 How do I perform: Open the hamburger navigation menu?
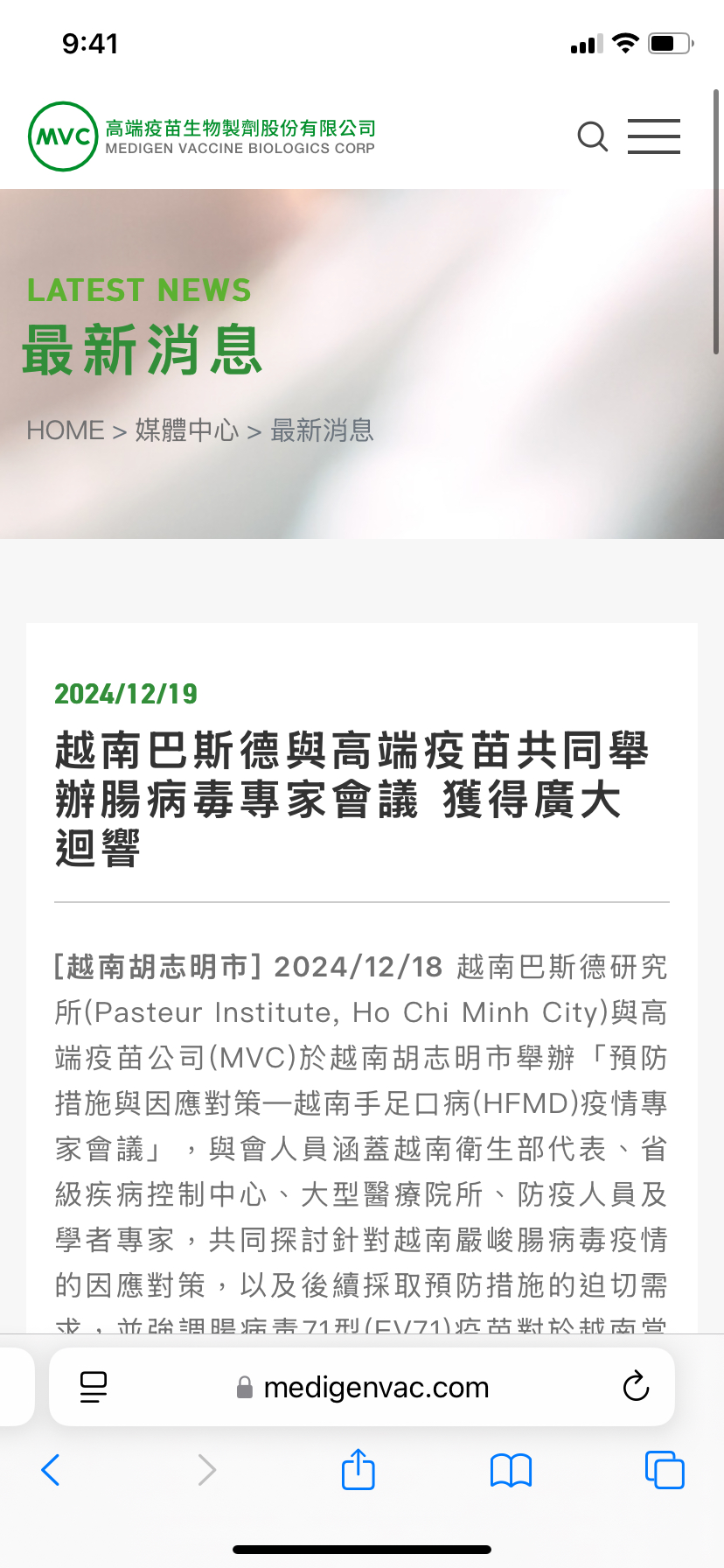pos(654,136)
